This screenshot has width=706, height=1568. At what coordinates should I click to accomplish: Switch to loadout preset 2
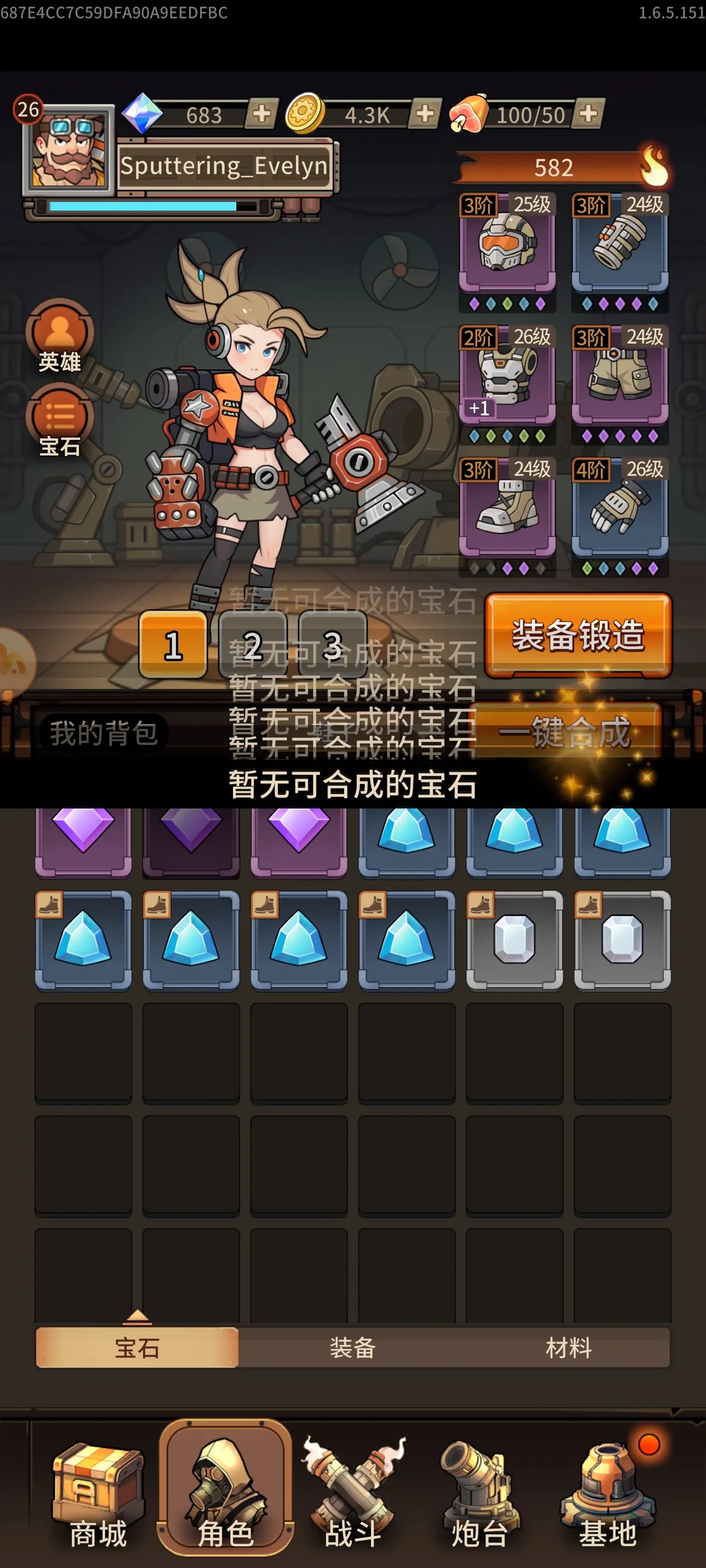pyautogui.click(x=252, y=645)
